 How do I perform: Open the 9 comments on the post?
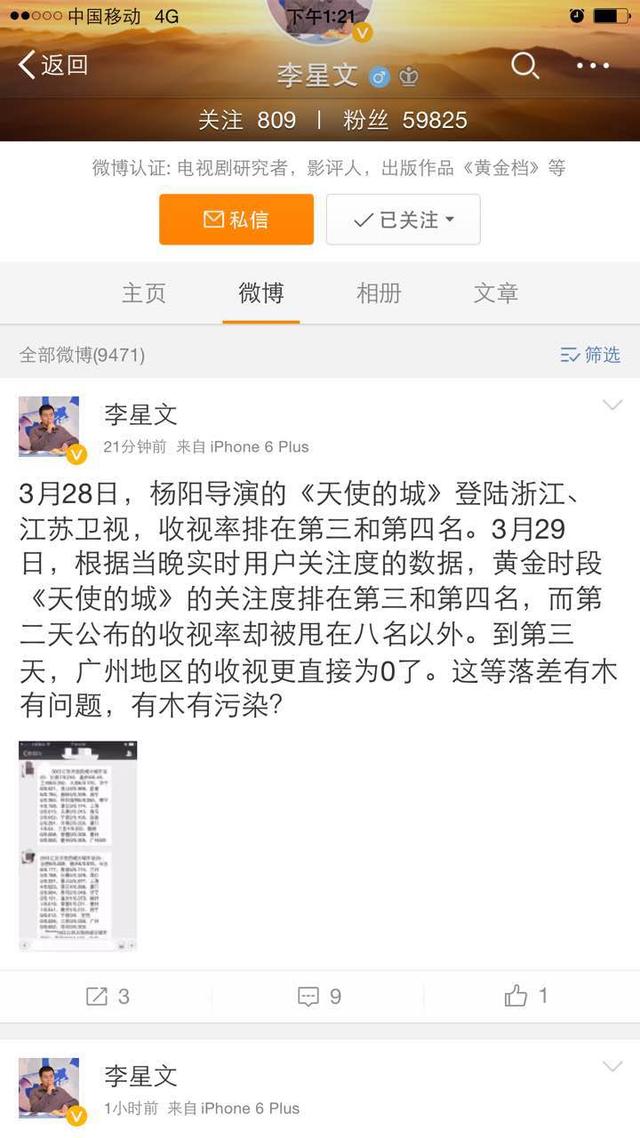point(320,996)
